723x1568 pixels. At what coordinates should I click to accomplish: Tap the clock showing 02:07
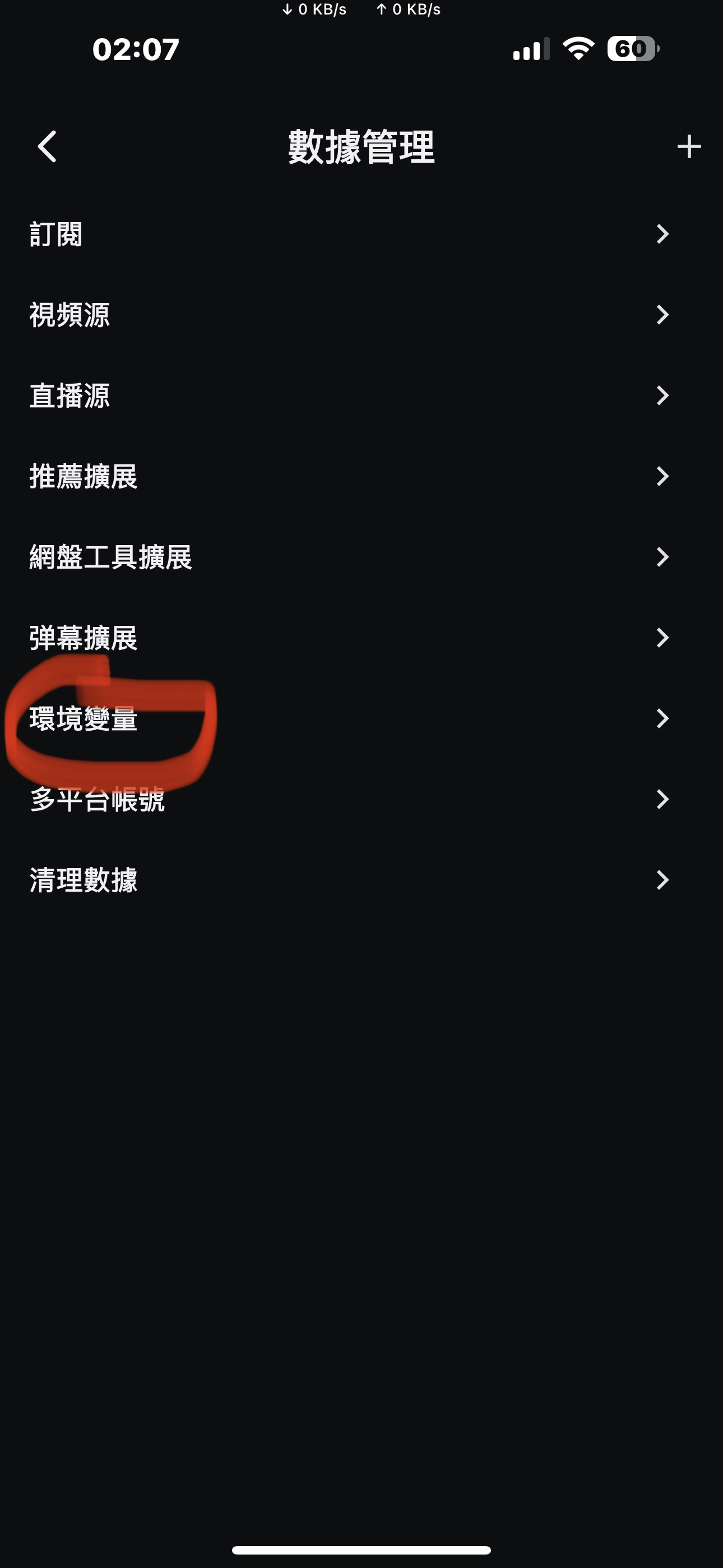(x=135, y=49)
